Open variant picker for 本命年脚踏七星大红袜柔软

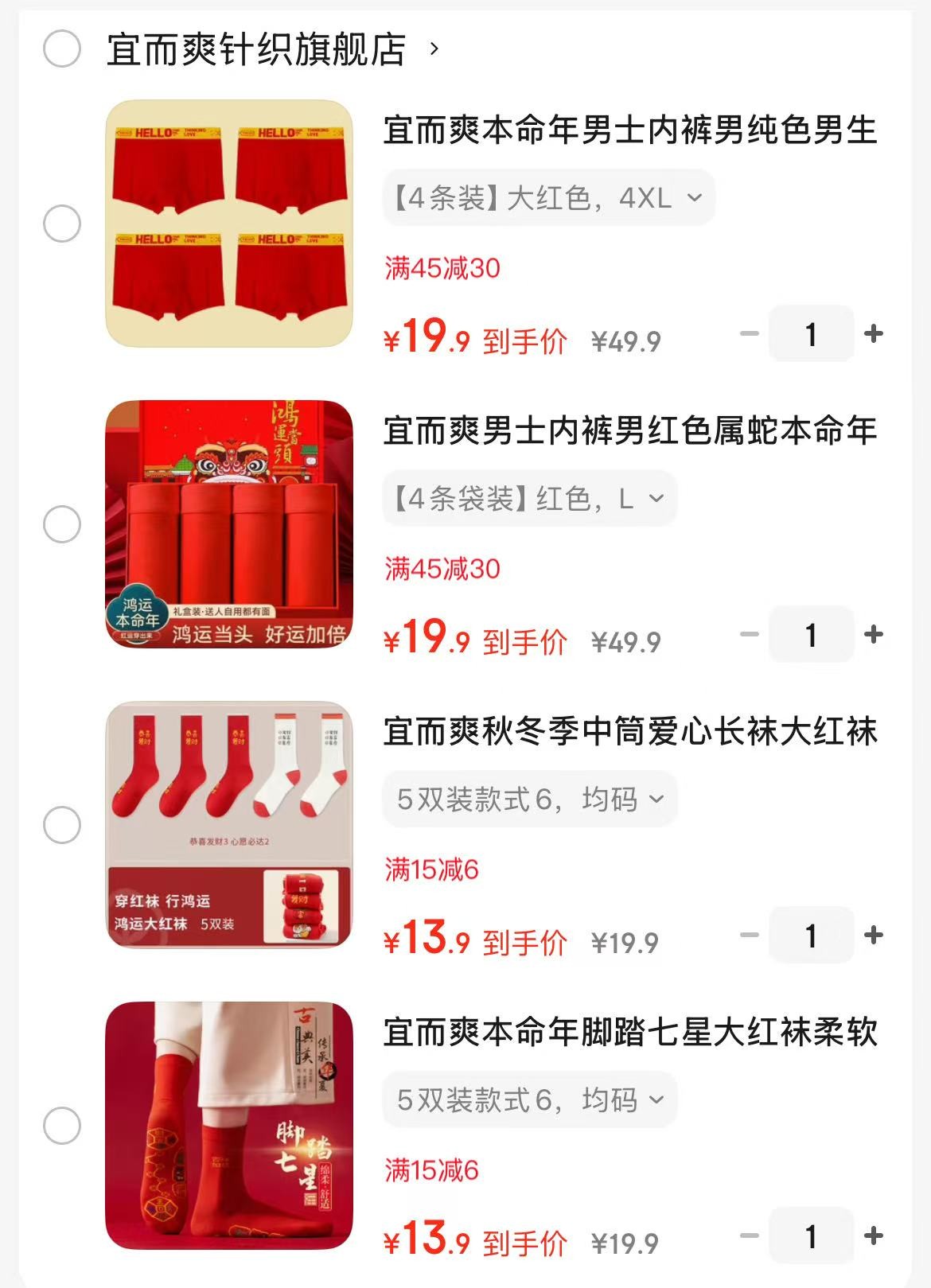(529, 1099)
